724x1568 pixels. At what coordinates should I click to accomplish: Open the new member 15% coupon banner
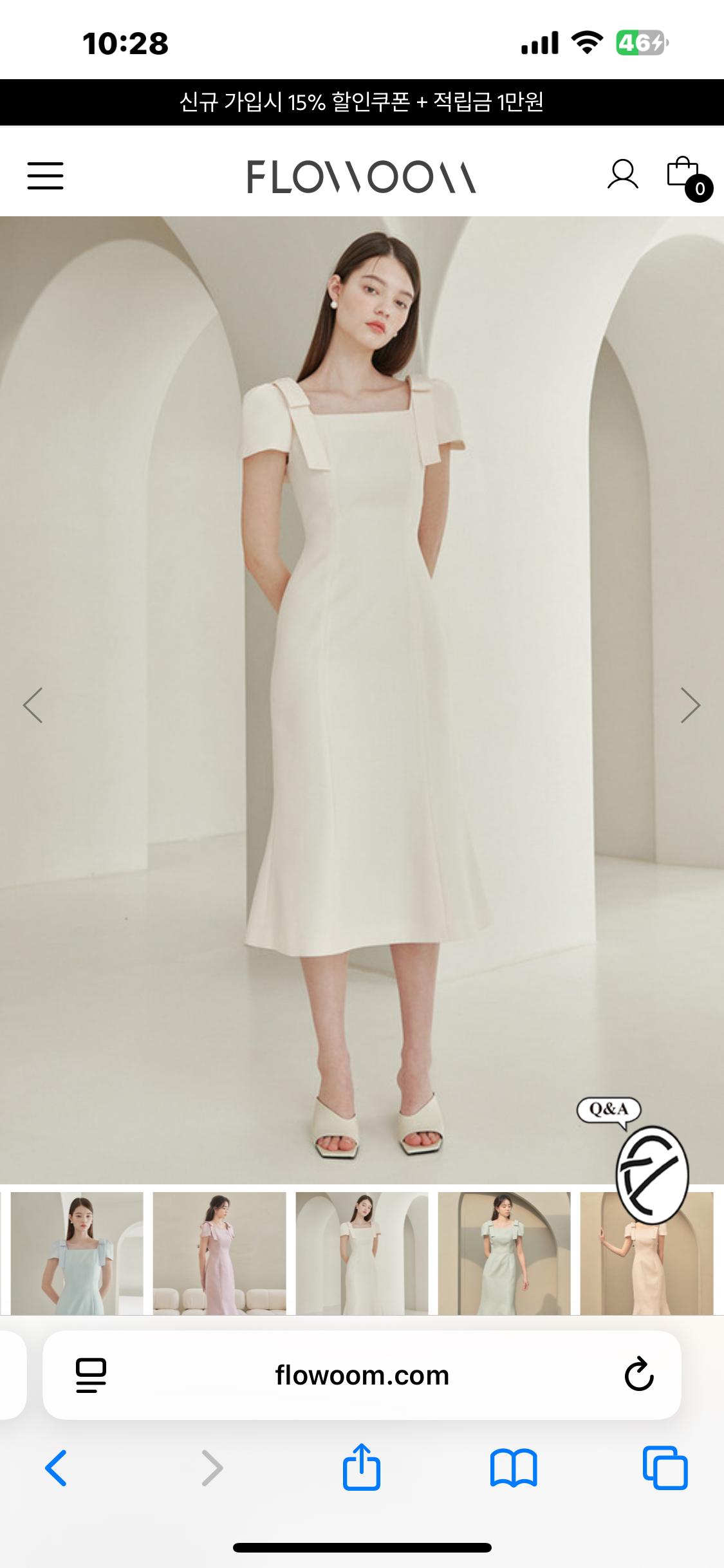pyautogui.click(x=362, y=102)
